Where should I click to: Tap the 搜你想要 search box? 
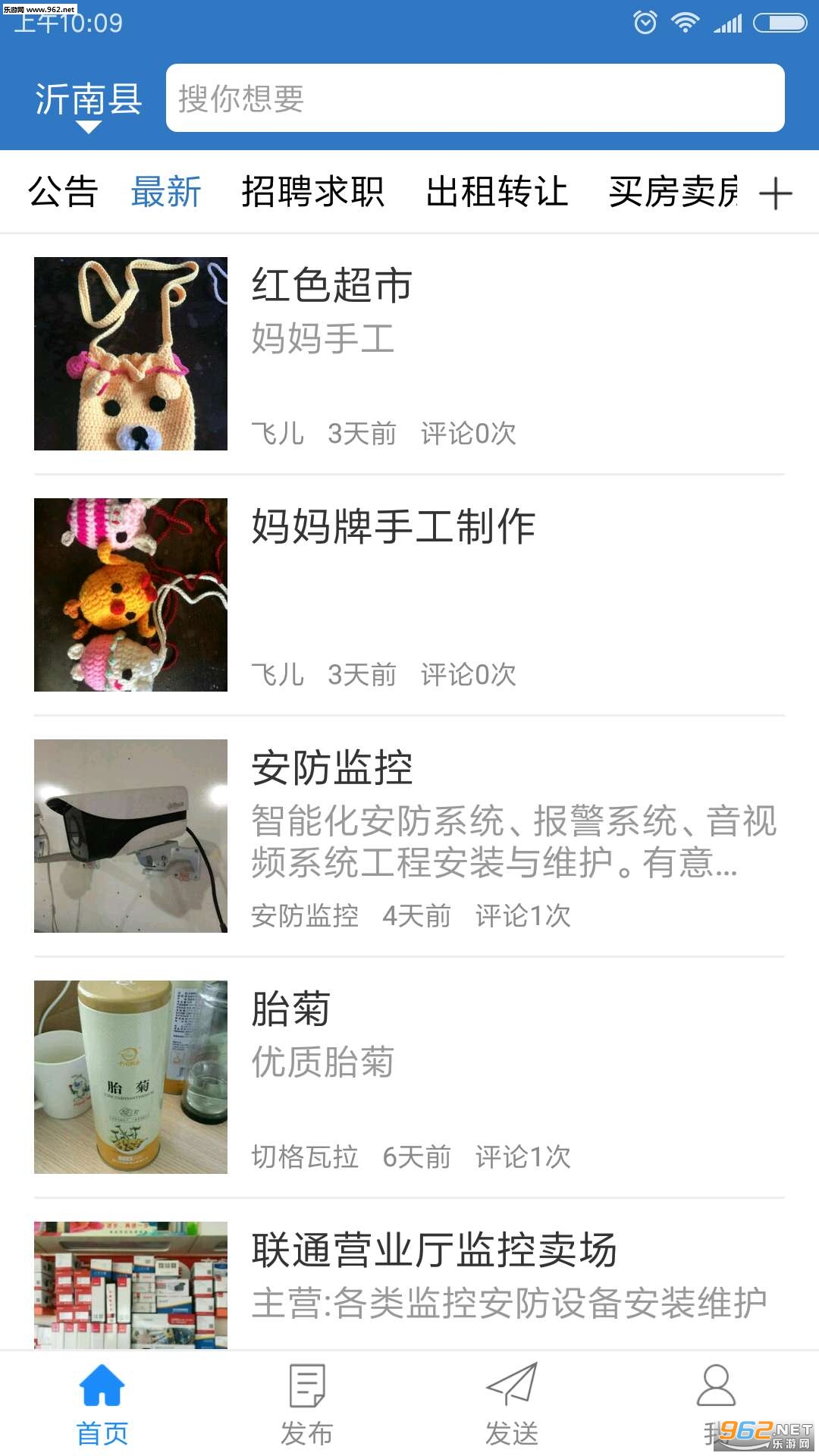click(475, 99)
